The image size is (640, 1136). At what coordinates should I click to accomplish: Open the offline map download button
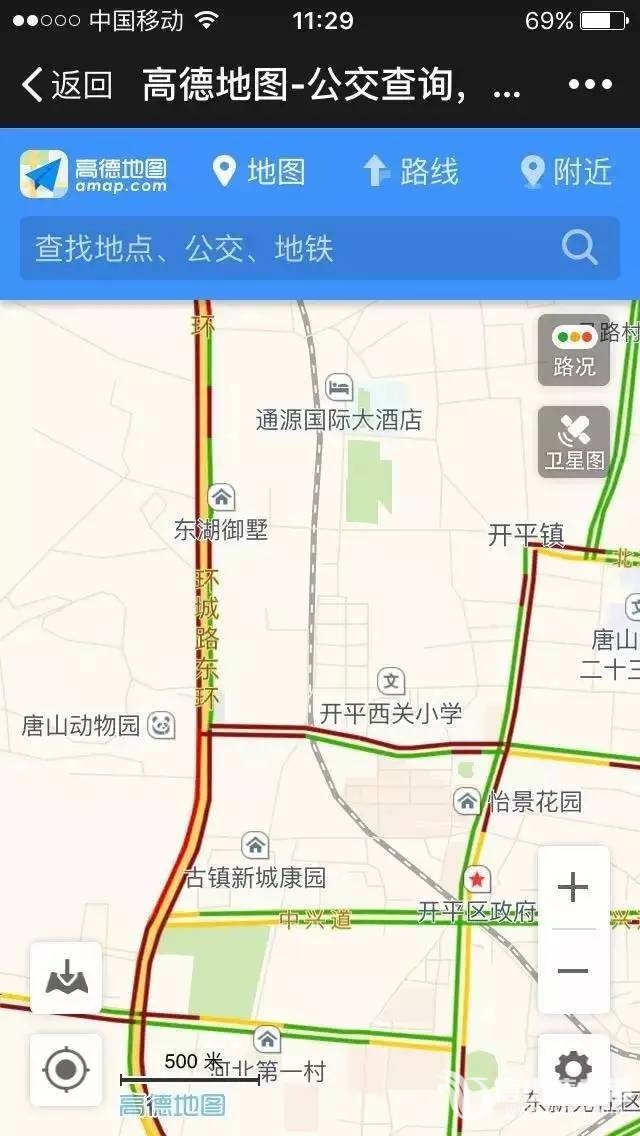(66, 978)
